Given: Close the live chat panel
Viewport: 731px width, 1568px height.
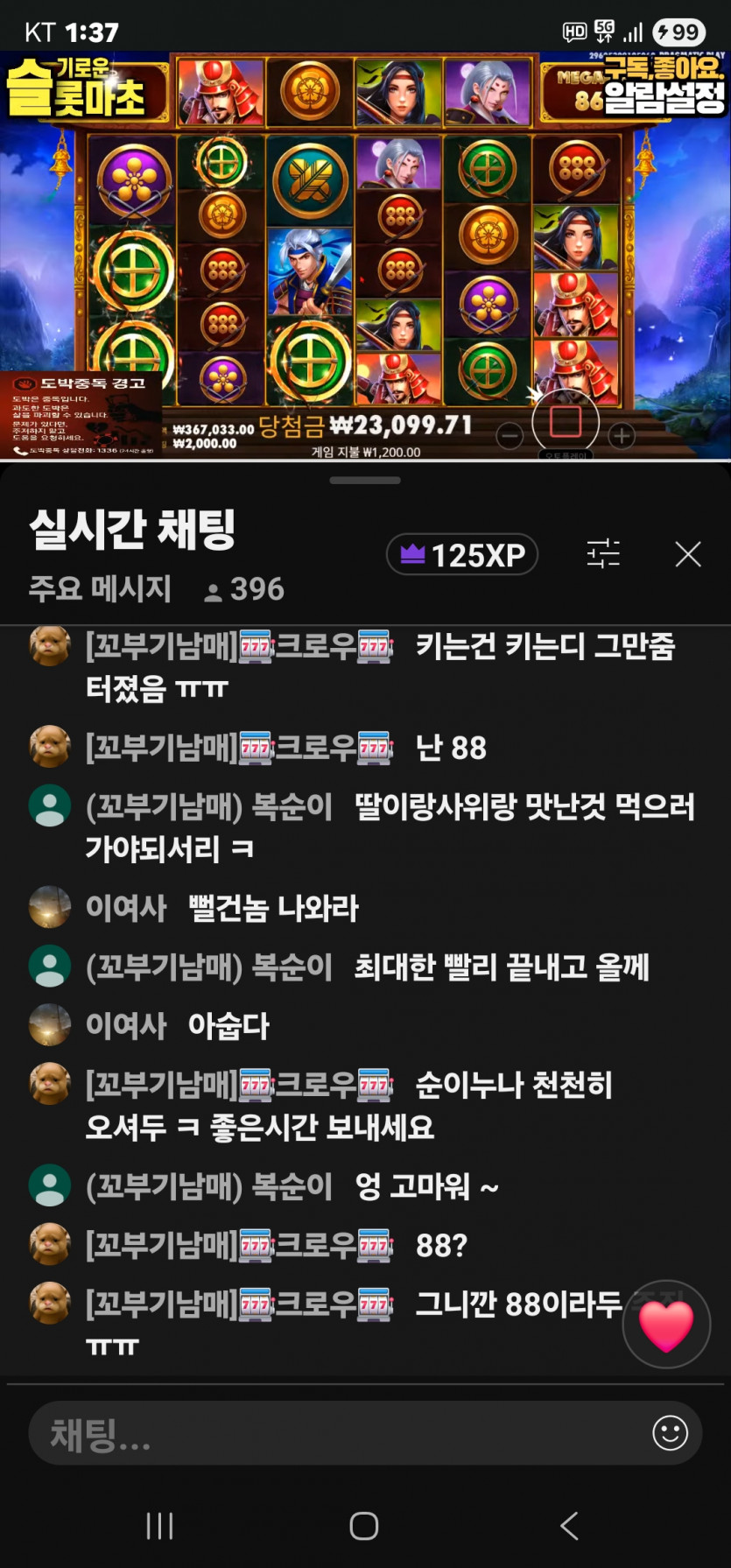Looking at the screenshot, I should coord(688,554).
